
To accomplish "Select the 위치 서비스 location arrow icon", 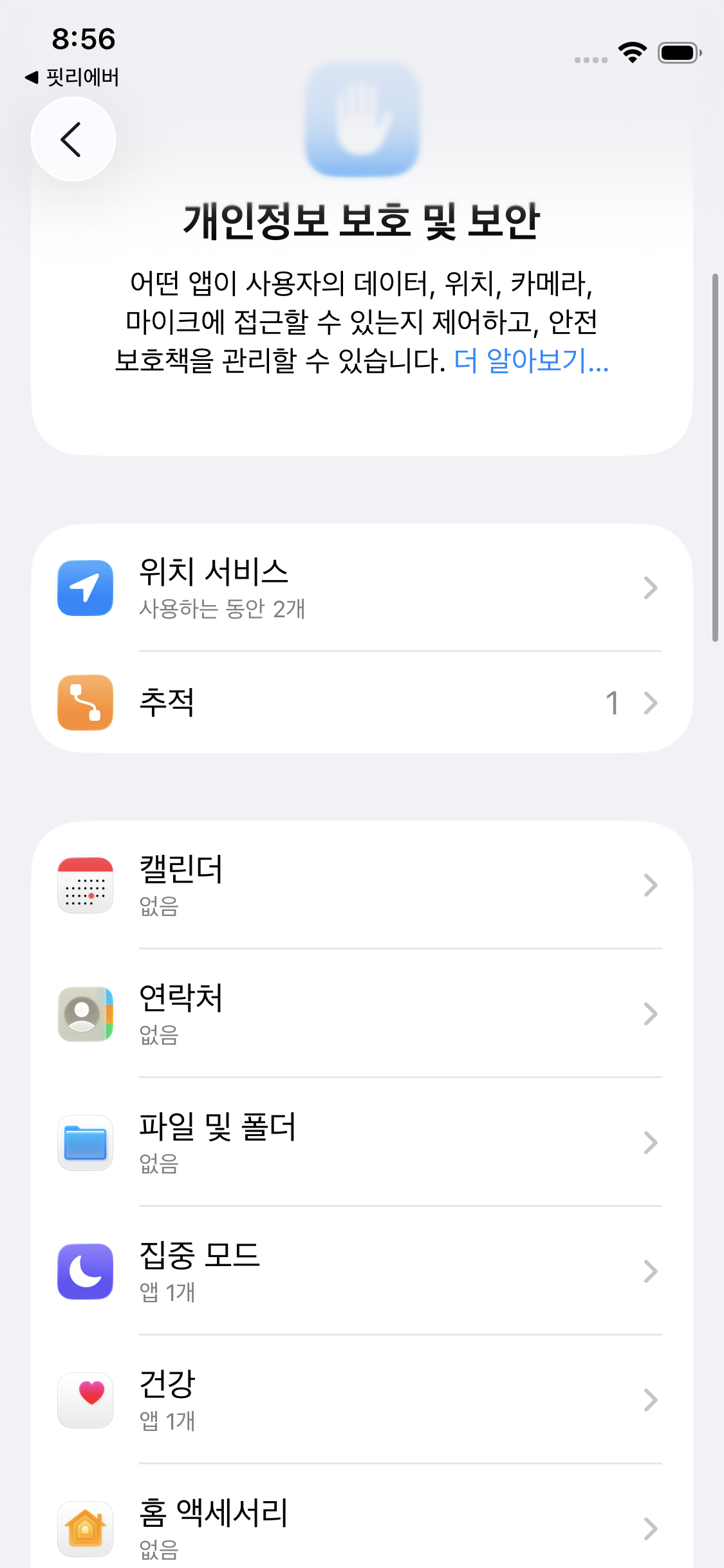I will 85,588.
